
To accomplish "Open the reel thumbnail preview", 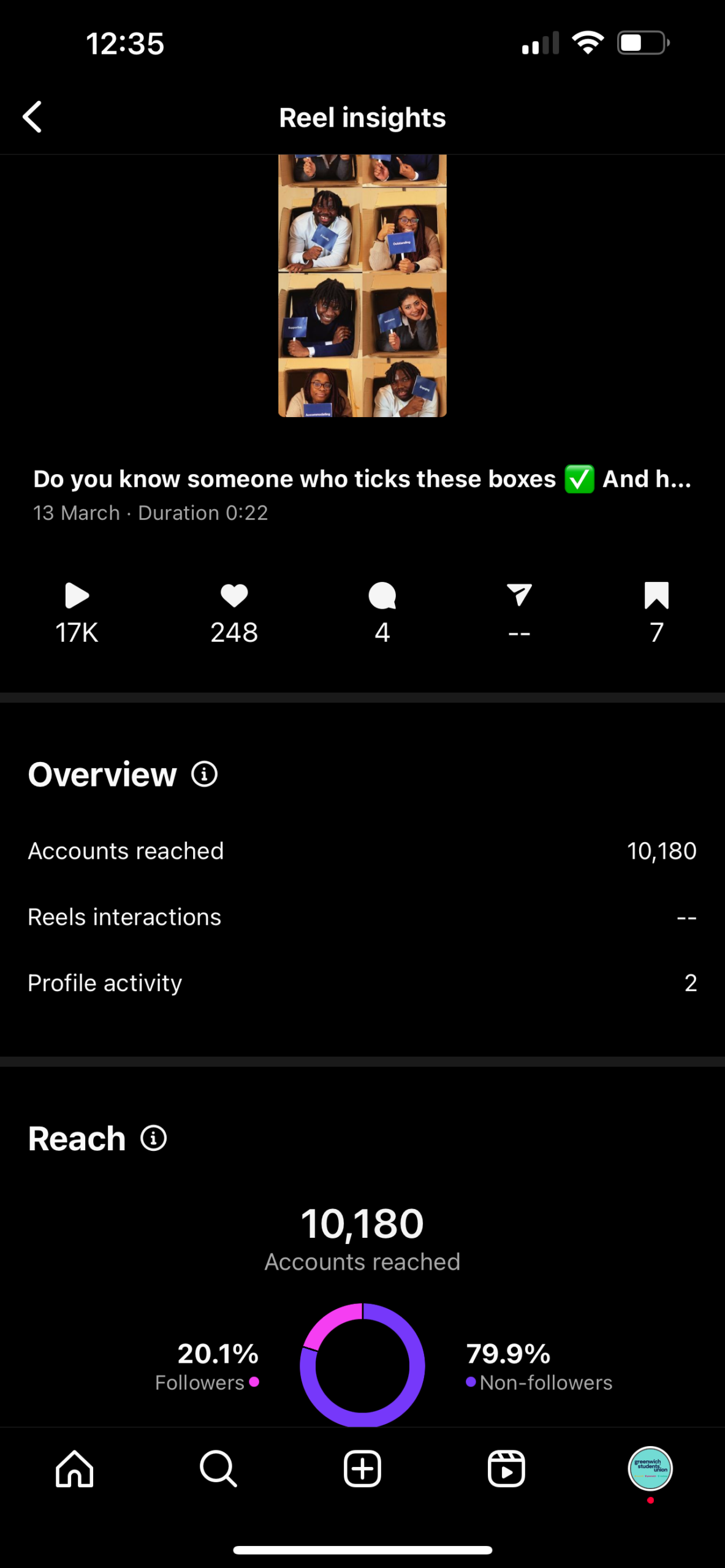I will [362, 285].
